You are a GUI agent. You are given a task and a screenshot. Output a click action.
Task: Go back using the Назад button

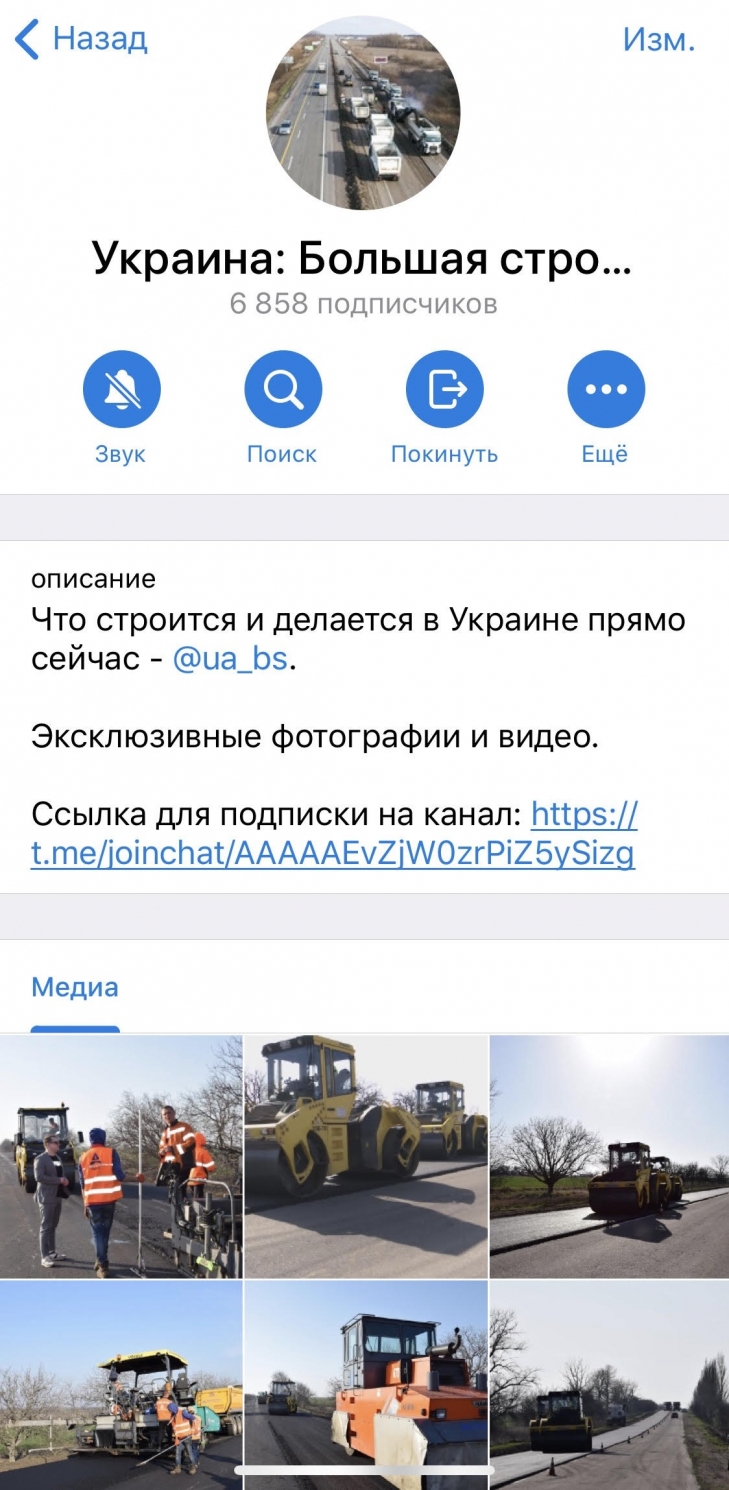(x=82, y=40)
